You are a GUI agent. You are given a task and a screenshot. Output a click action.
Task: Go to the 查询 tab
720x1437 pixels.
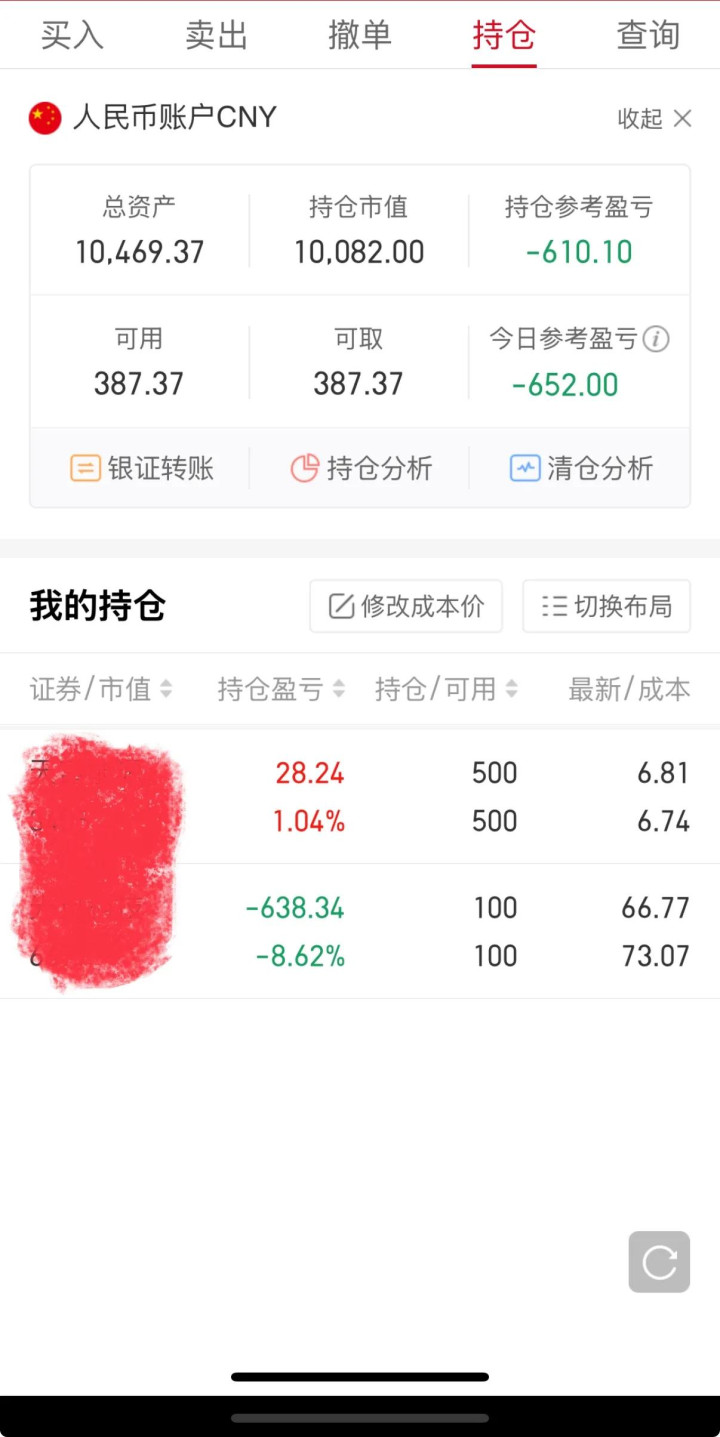pyautogui.click(x=648, y=36)
